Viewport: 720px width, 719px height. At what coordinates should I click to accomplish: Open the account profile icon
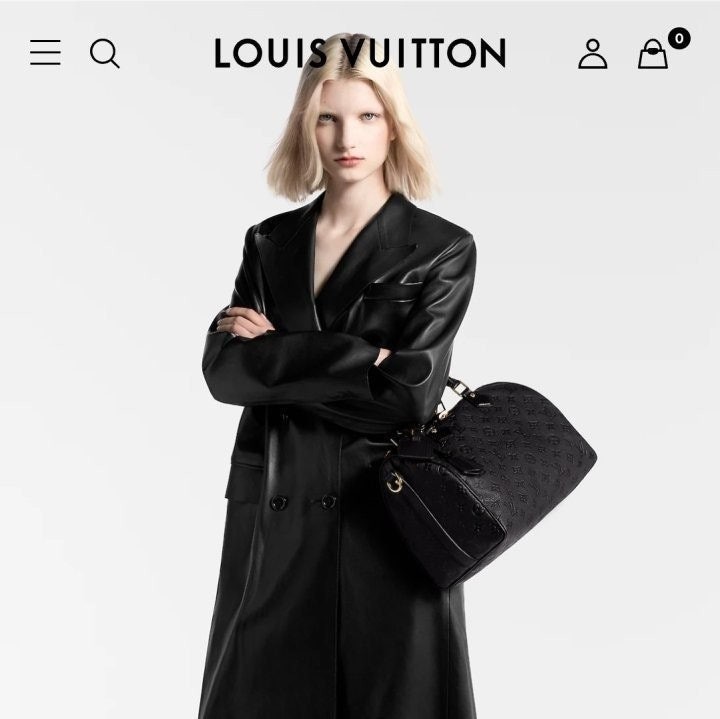coord(593,54)
